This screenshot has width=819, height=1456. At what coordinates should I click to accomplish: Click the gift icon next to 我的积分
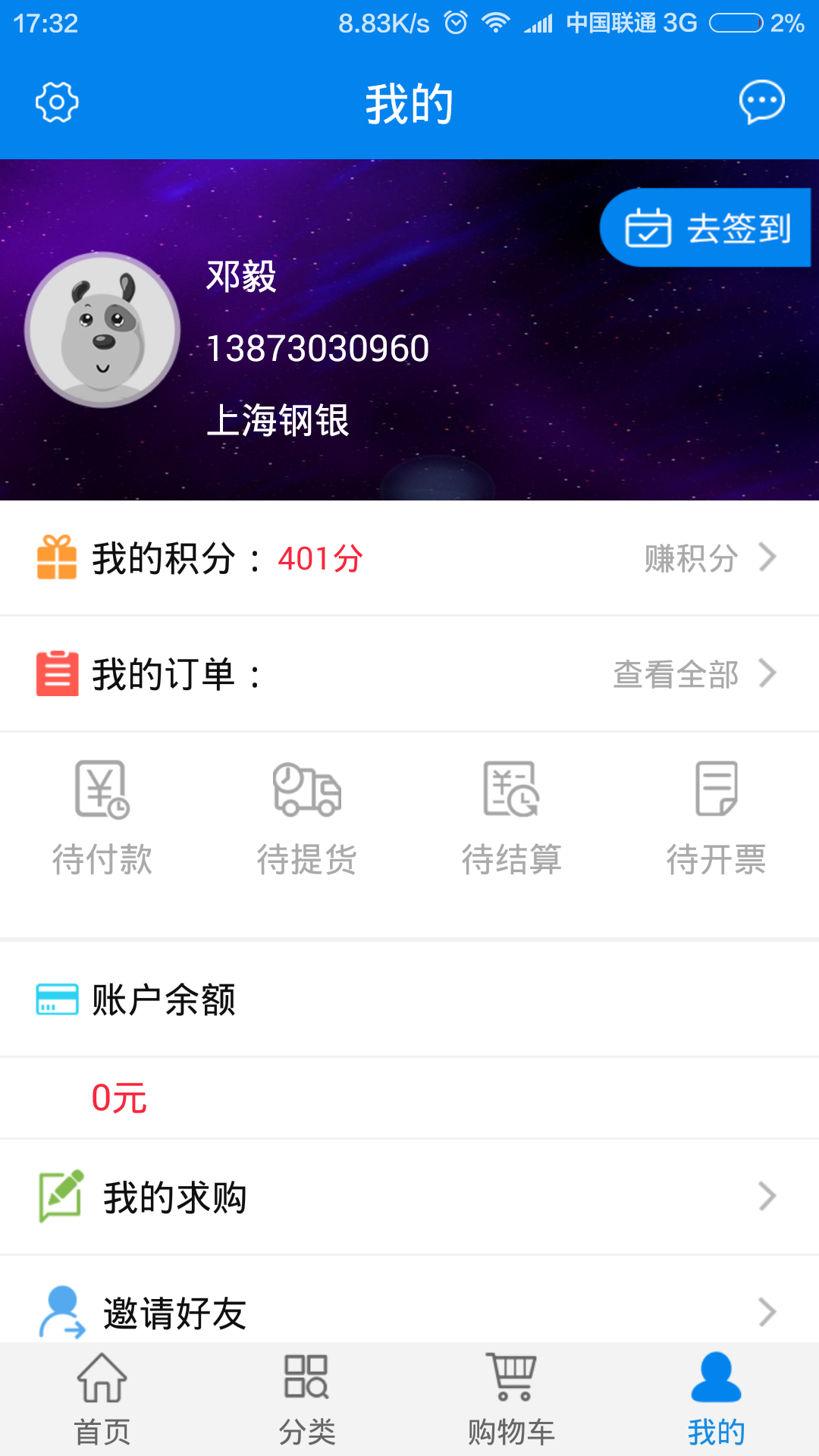56,559
